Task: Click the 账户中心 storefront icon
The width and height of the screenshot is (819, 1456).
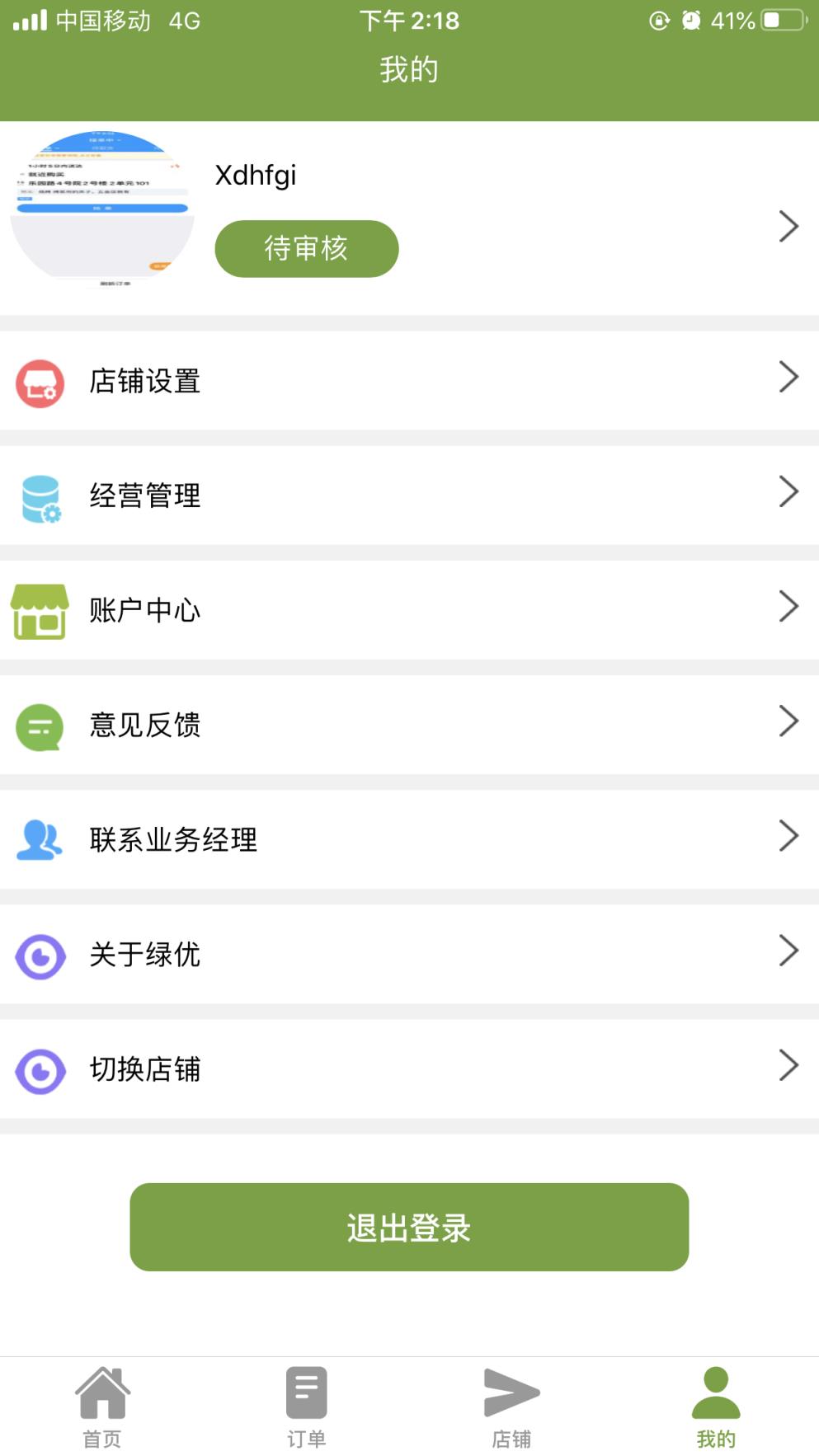Action: [40, 611]
